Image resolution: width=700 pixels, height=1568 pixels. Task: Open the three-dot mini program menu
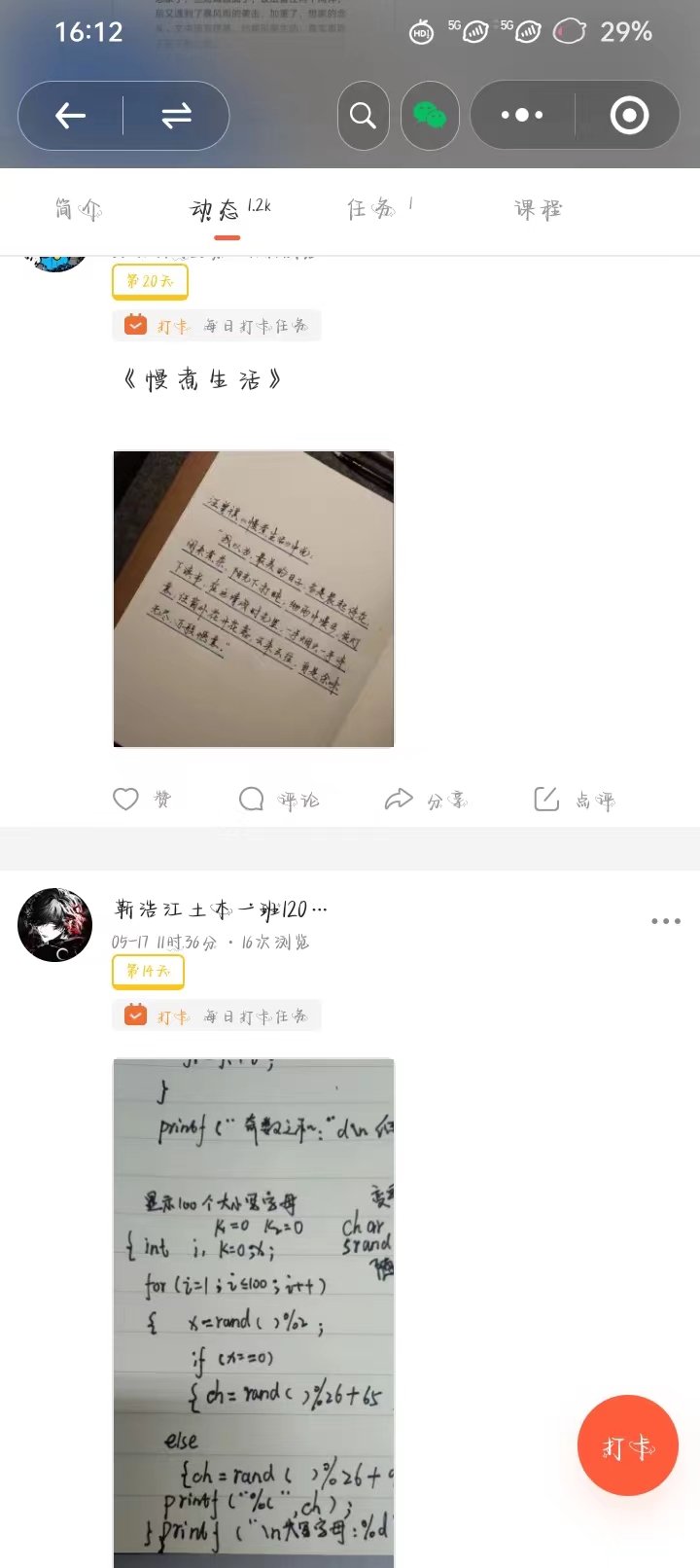point(522,116)
